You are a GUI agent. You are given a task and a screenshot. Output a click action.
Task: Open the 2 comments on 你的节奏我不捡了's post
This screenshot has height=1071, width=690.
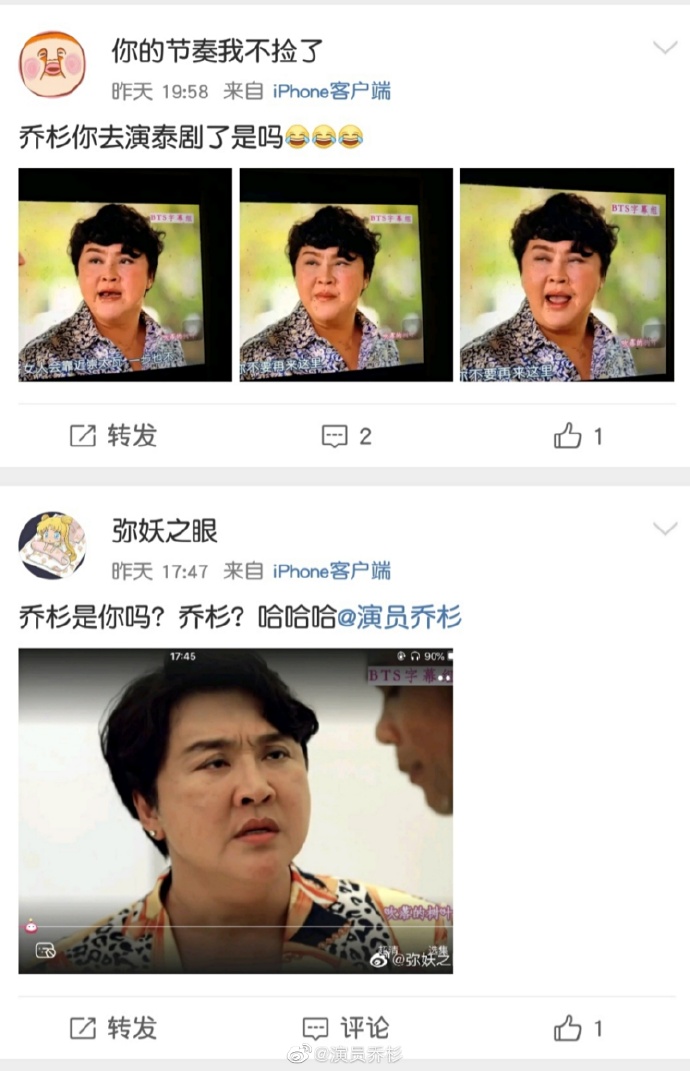tap(346, 436)
